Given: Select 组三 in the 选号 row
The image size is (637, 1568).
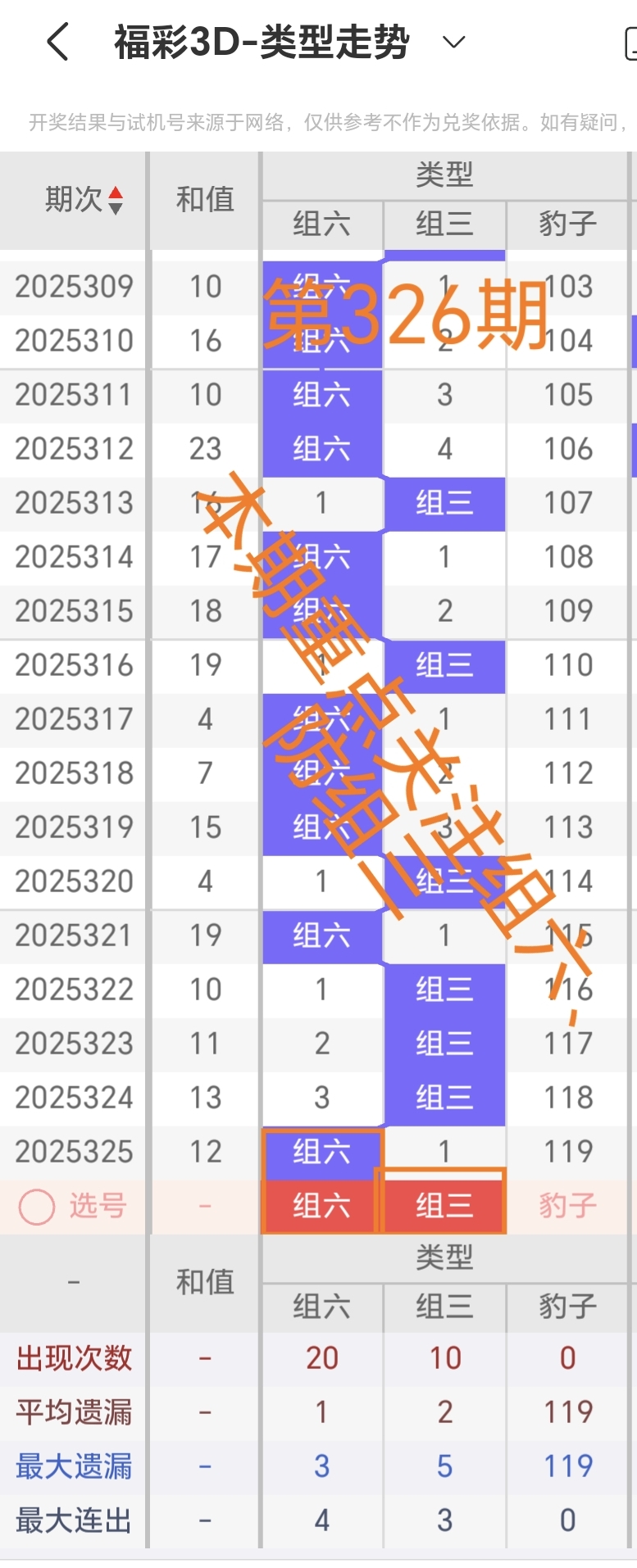Looking at the screenshot, I should [x=444, y=1206].
